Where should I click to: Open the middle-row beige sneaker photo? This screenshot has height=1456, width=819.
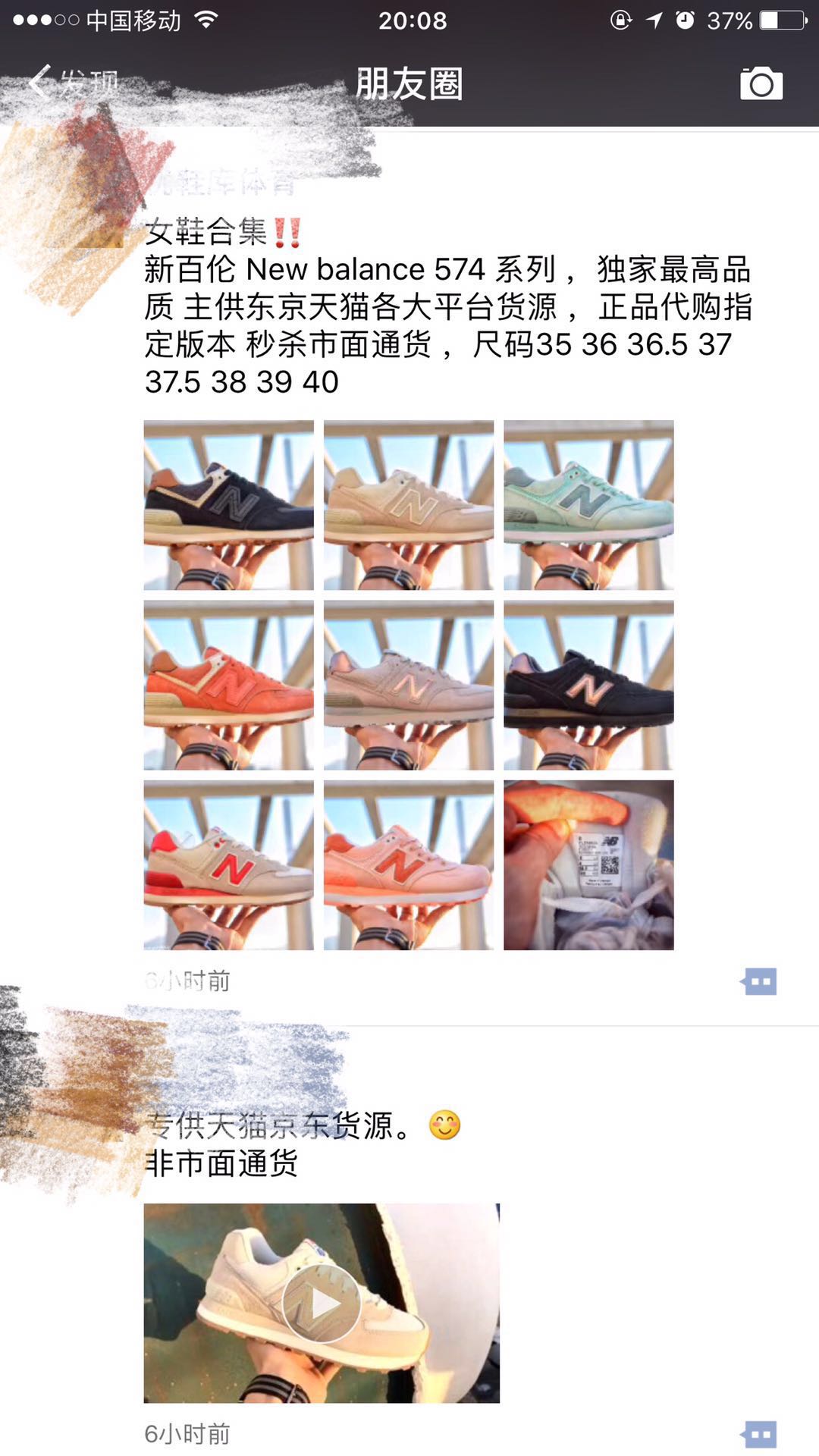409,686
